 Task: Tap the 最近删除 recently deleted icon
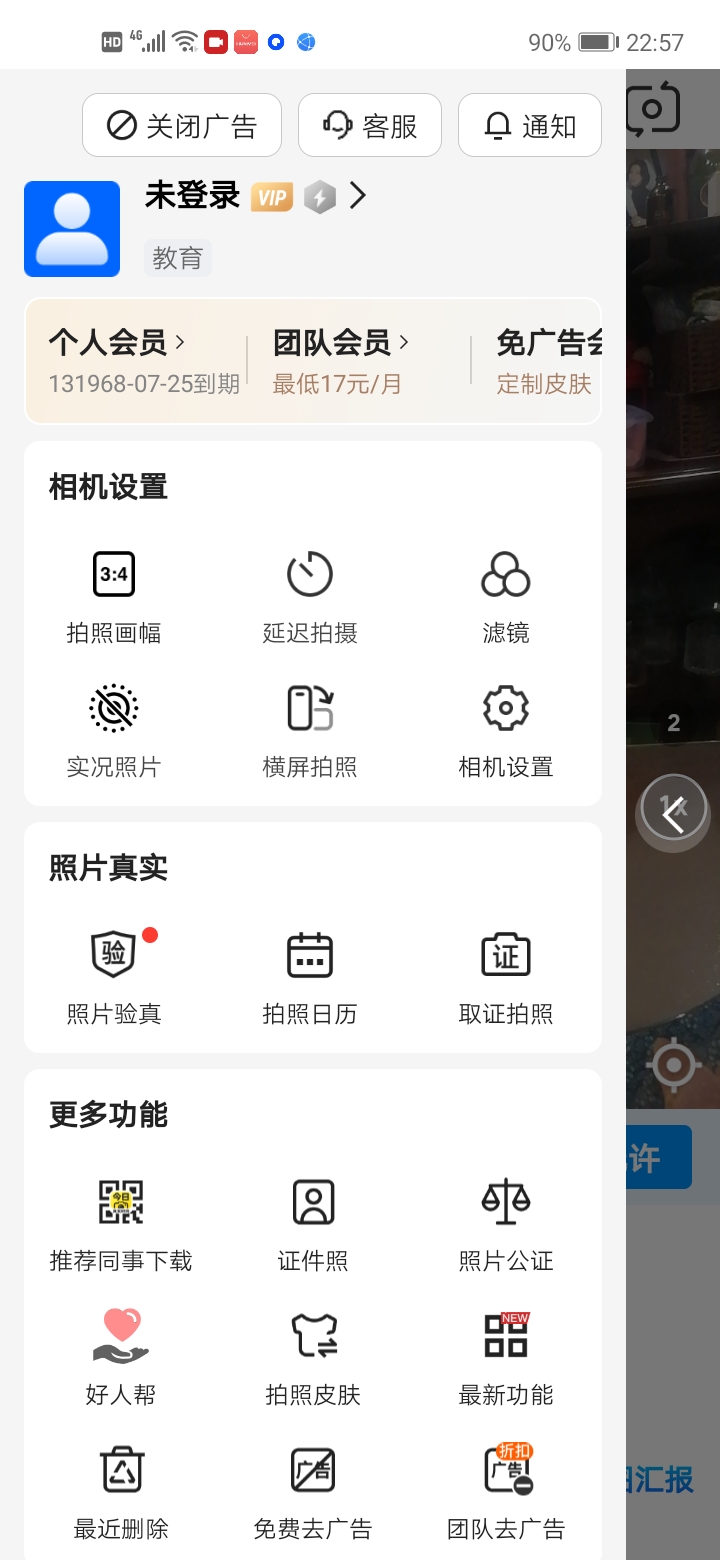120,1467
